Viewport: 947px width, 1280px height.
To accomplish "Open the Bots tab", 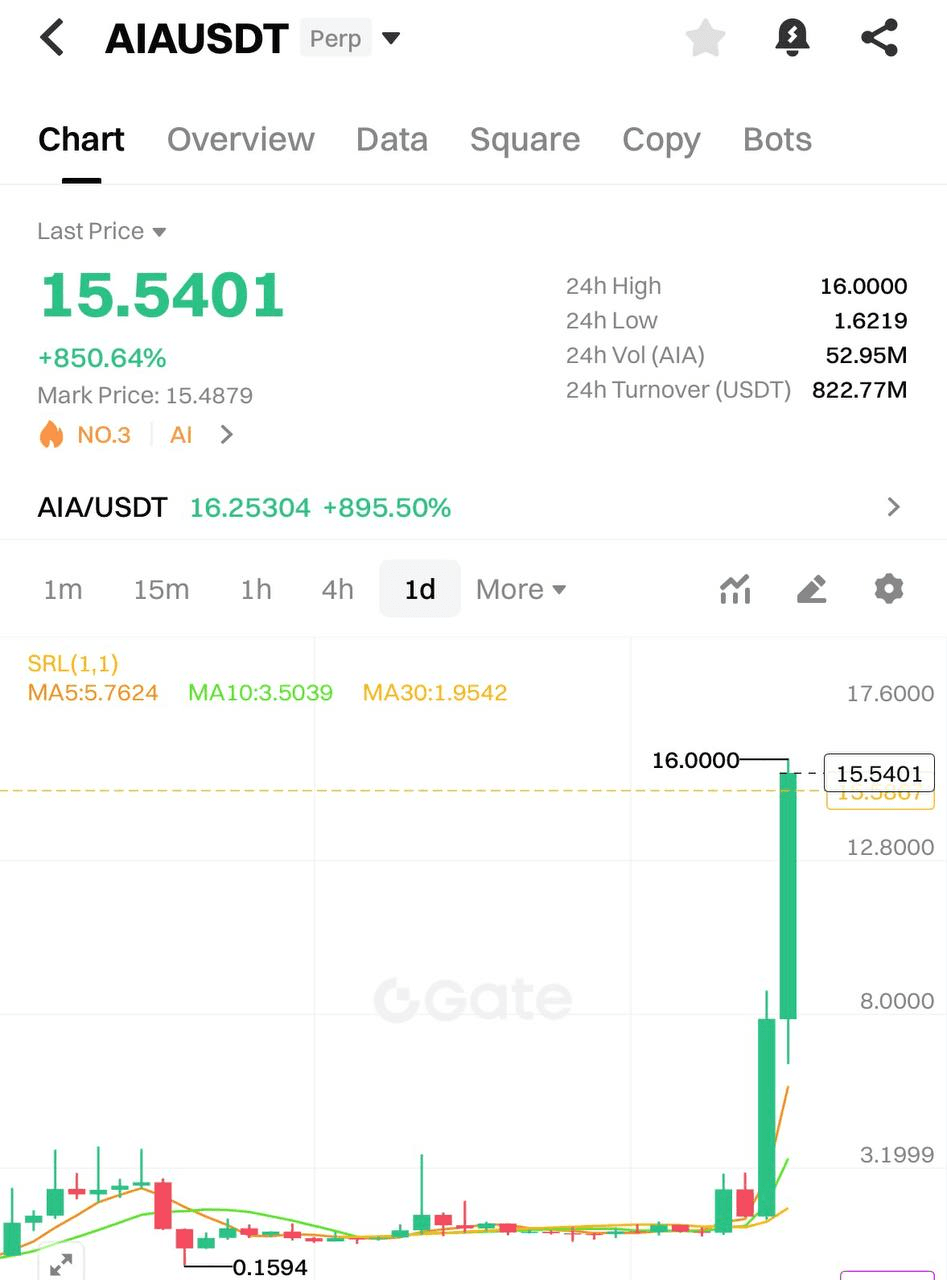I will pos(777,139).
